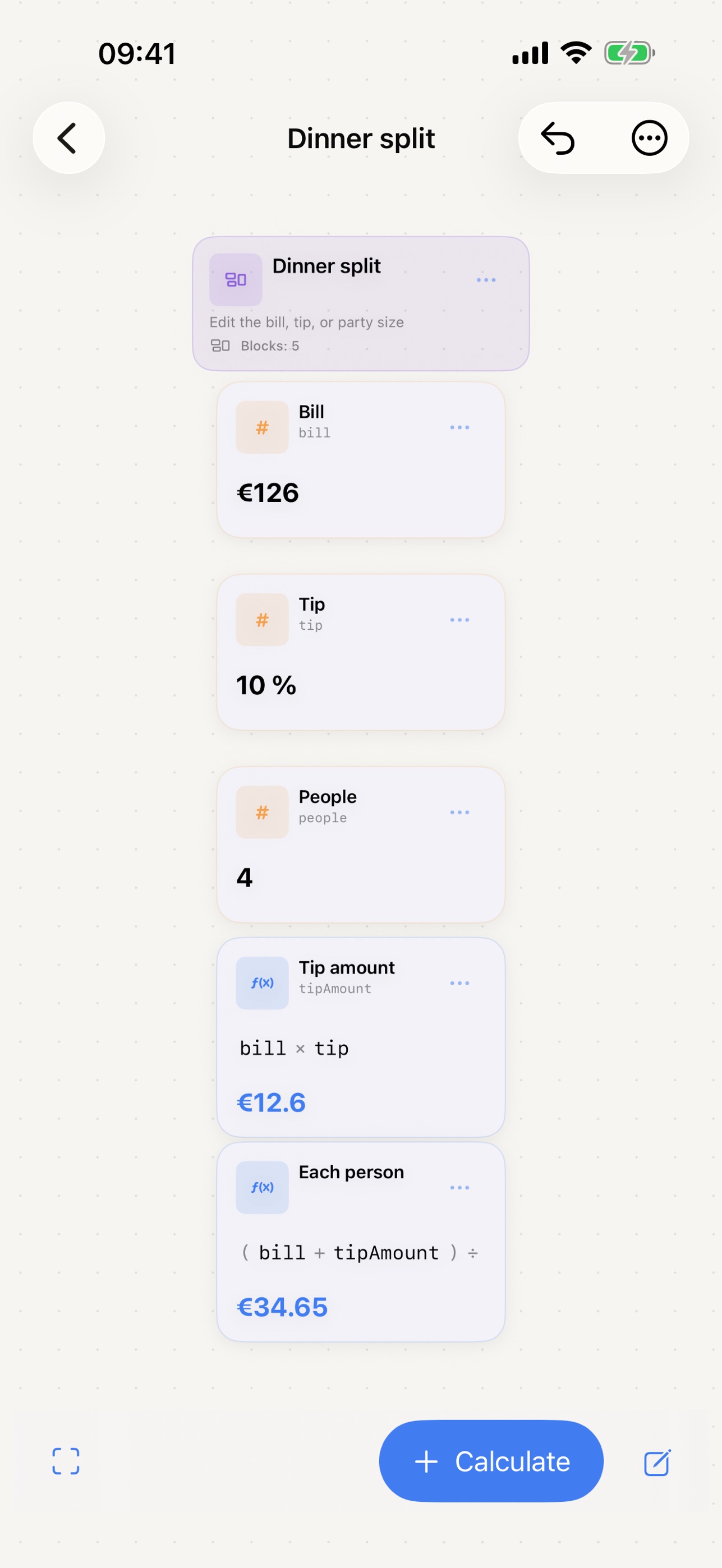
Task: Tap the fit-to-screen frame icon
Action: [x=66, y=1461]
